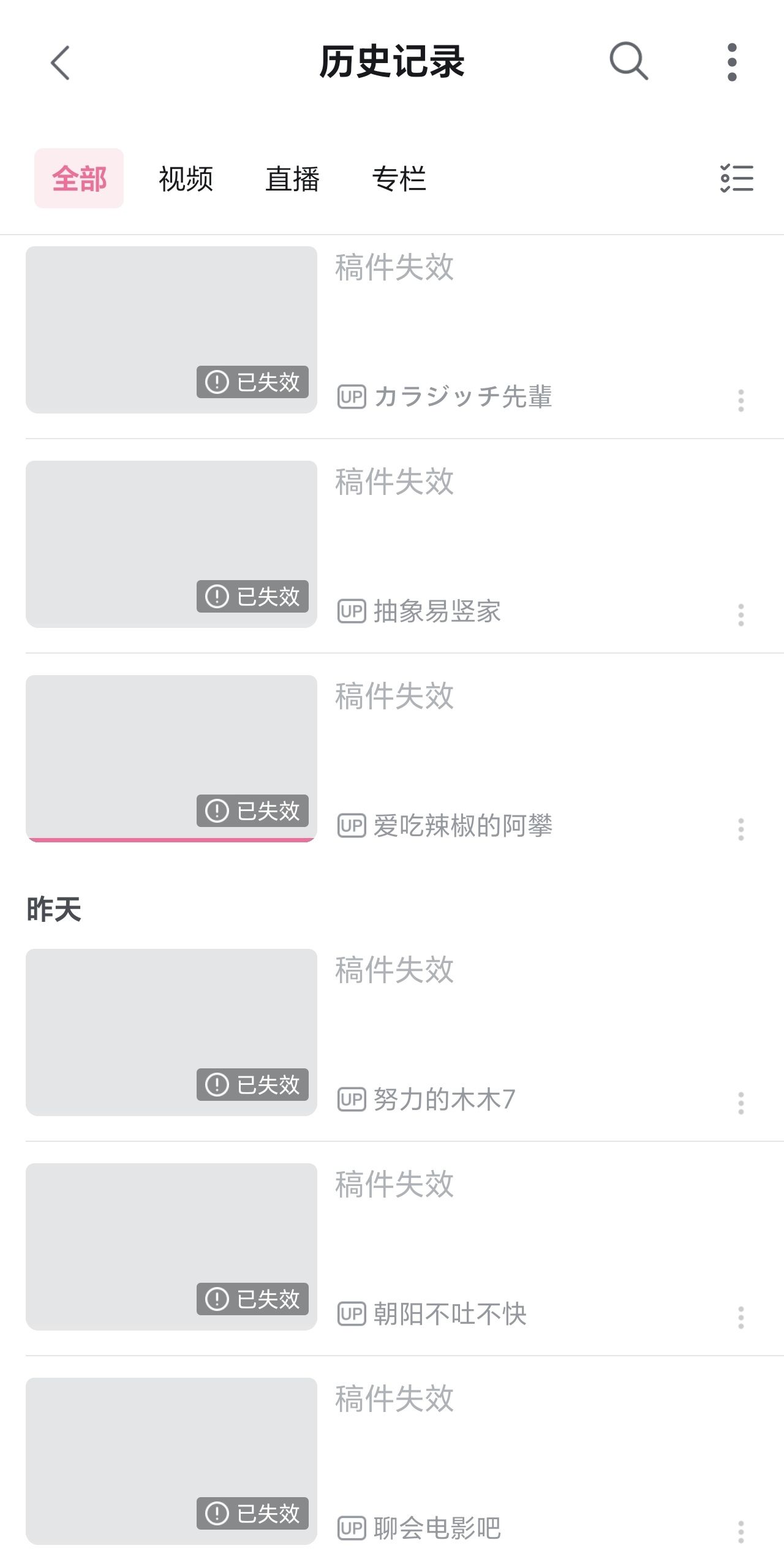Screen dimensions: 784x1567
Task: Search the watch history
Action: point(628,61)
